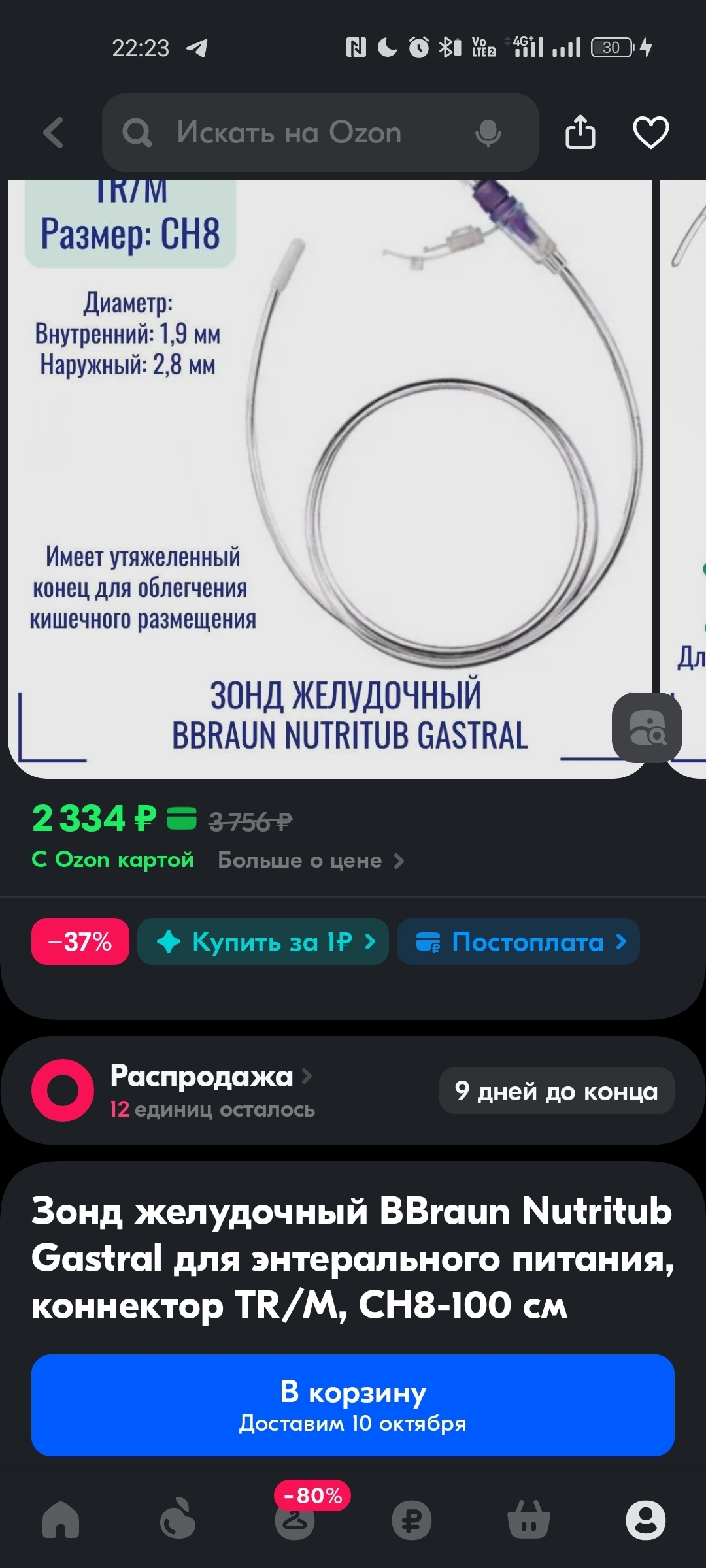Start voice search with the microphone

(488, 133)
